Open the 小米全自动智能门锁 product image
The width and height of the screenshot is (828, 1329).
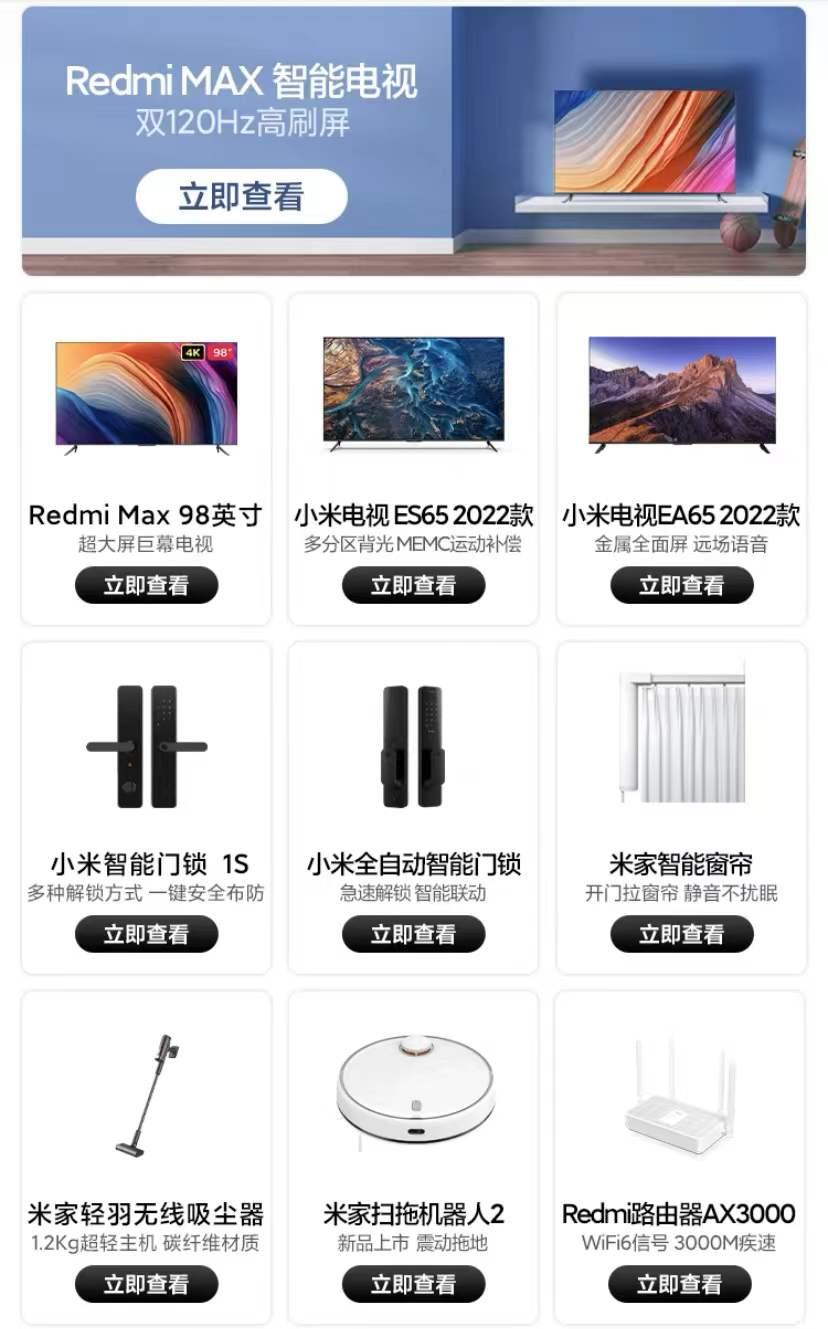(413, 745)
